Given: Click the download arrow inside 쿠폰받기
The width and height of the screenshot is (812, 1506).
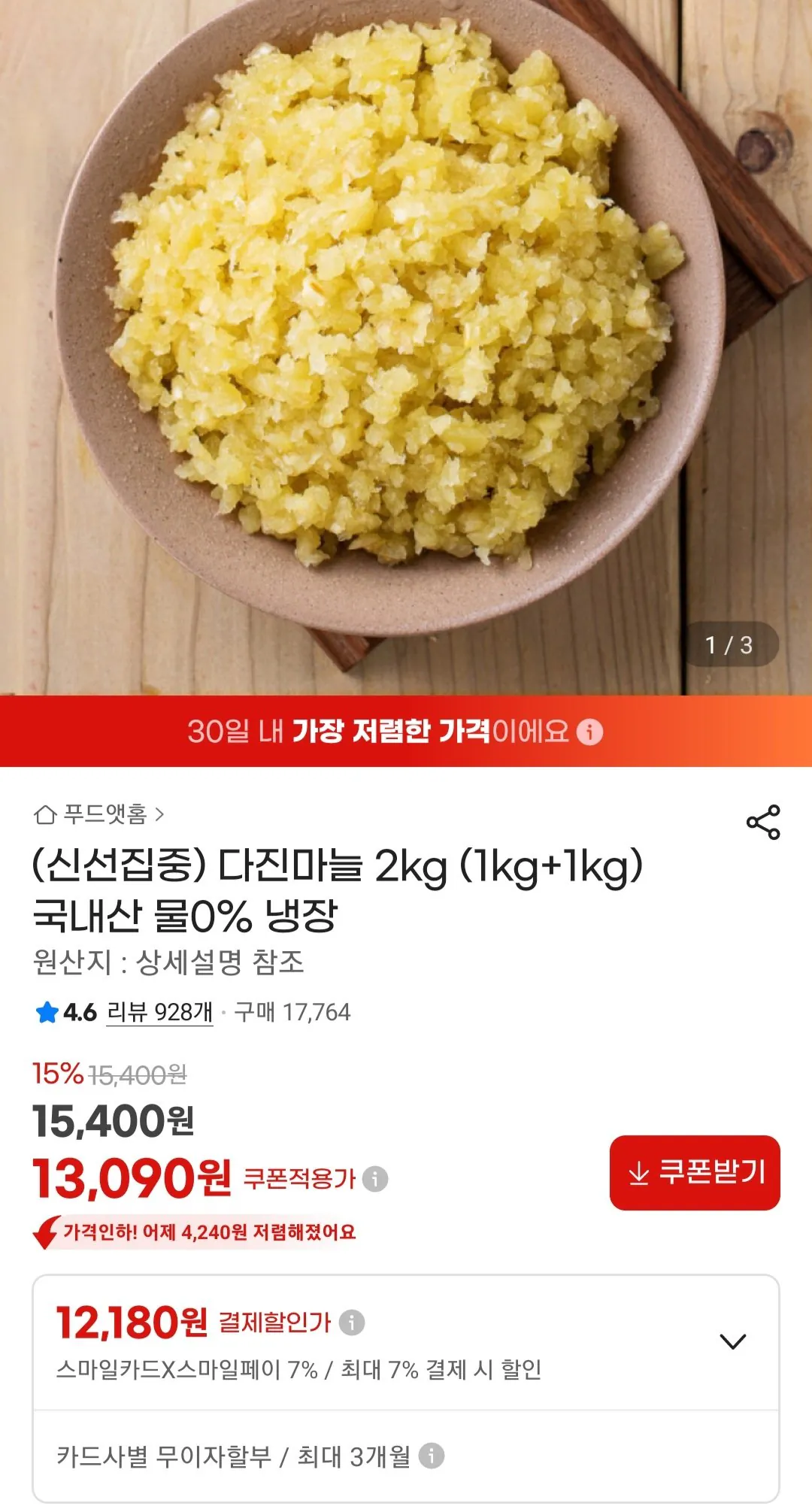Looking at the screenshot, I should [x=638, y=1171].
